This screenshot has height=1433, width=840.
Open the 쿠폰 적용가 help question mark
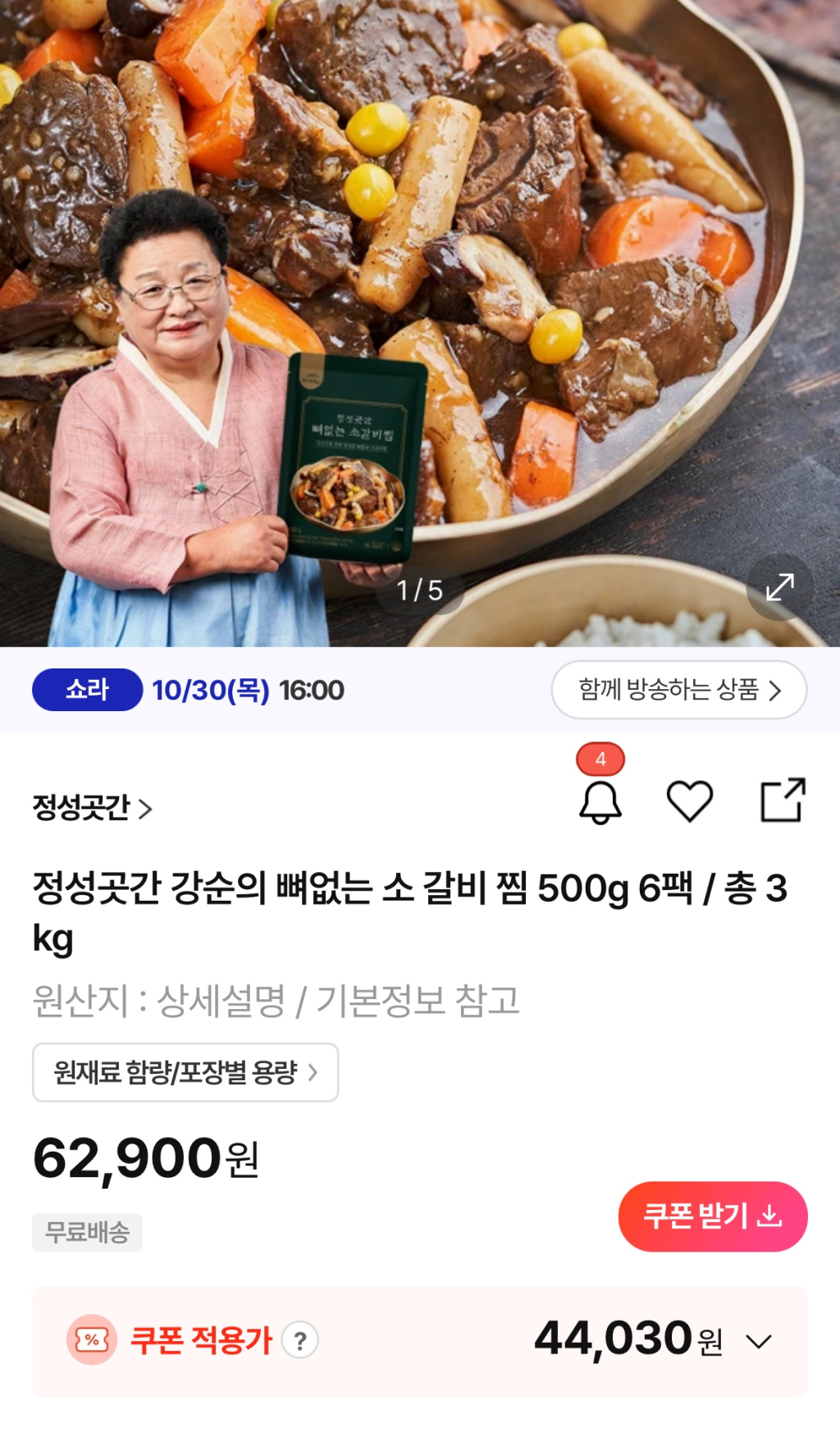click(x=300, y=1341)
